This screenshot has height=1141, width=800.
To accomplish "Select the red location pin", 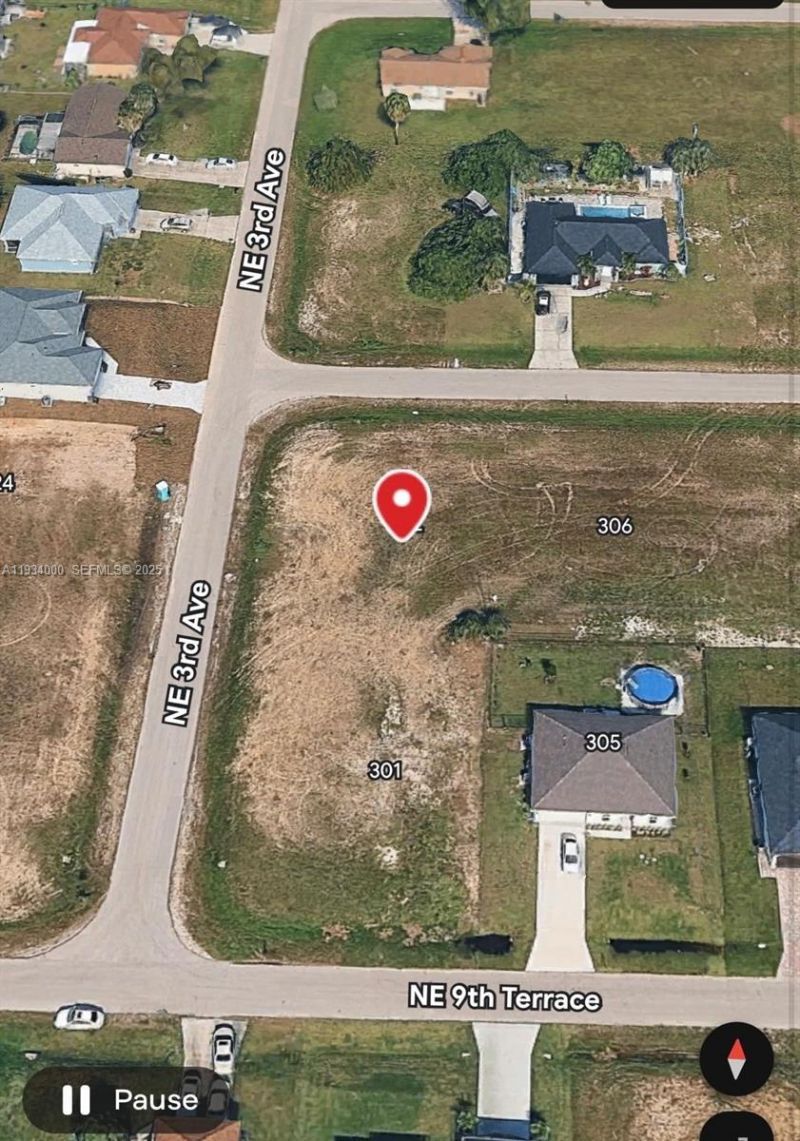I will click(402, 501).
